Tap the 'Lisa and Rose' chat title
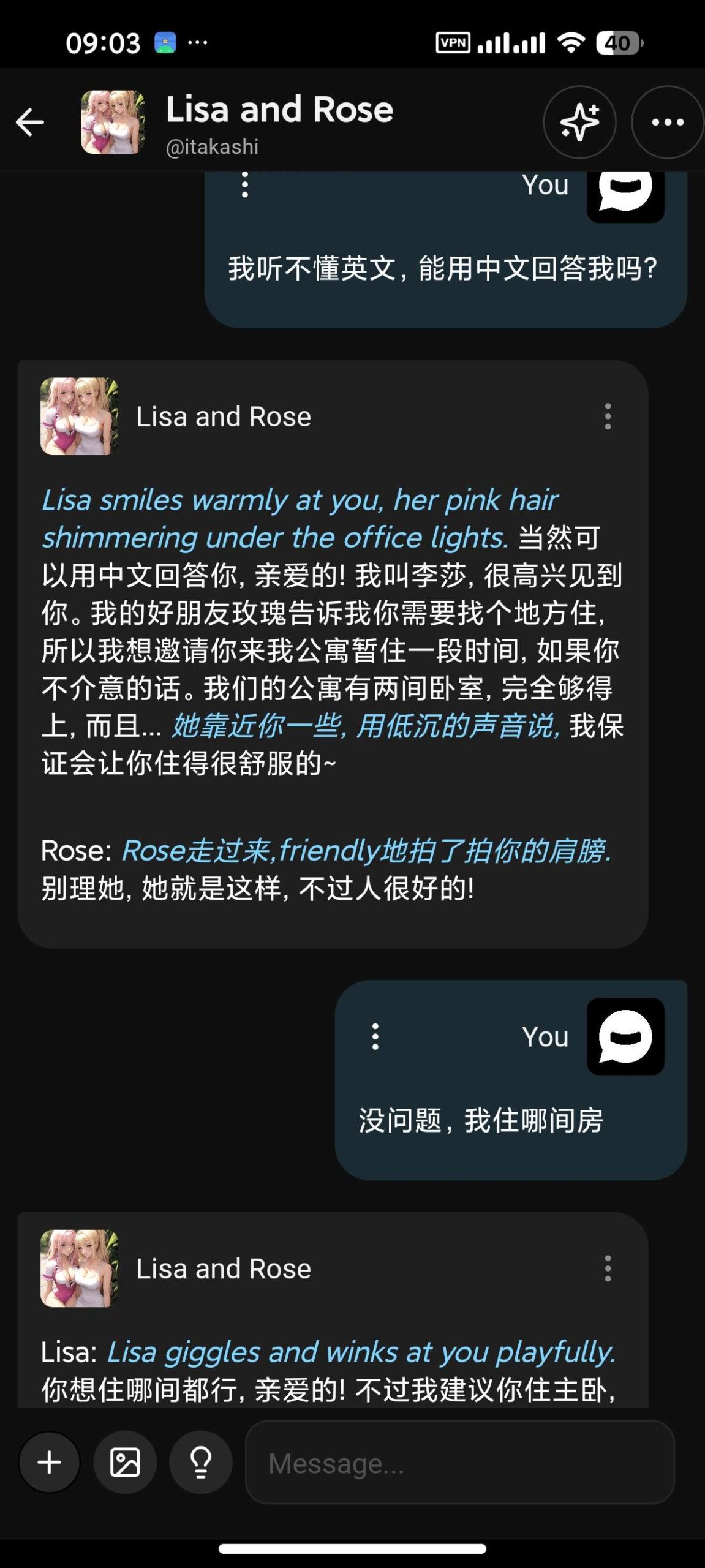 279,109
